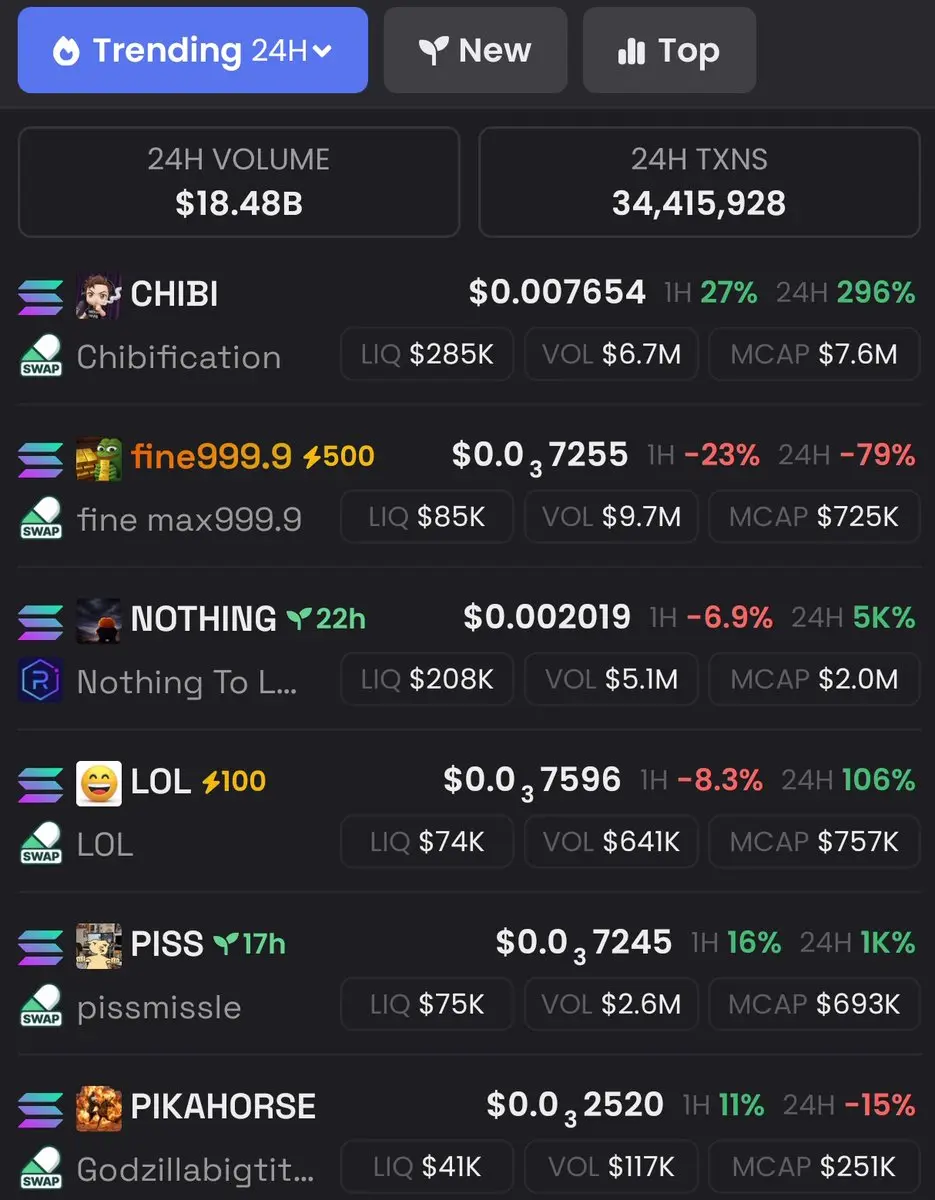Switch to the New tab

pyautogui.click(x=475, y=50)
